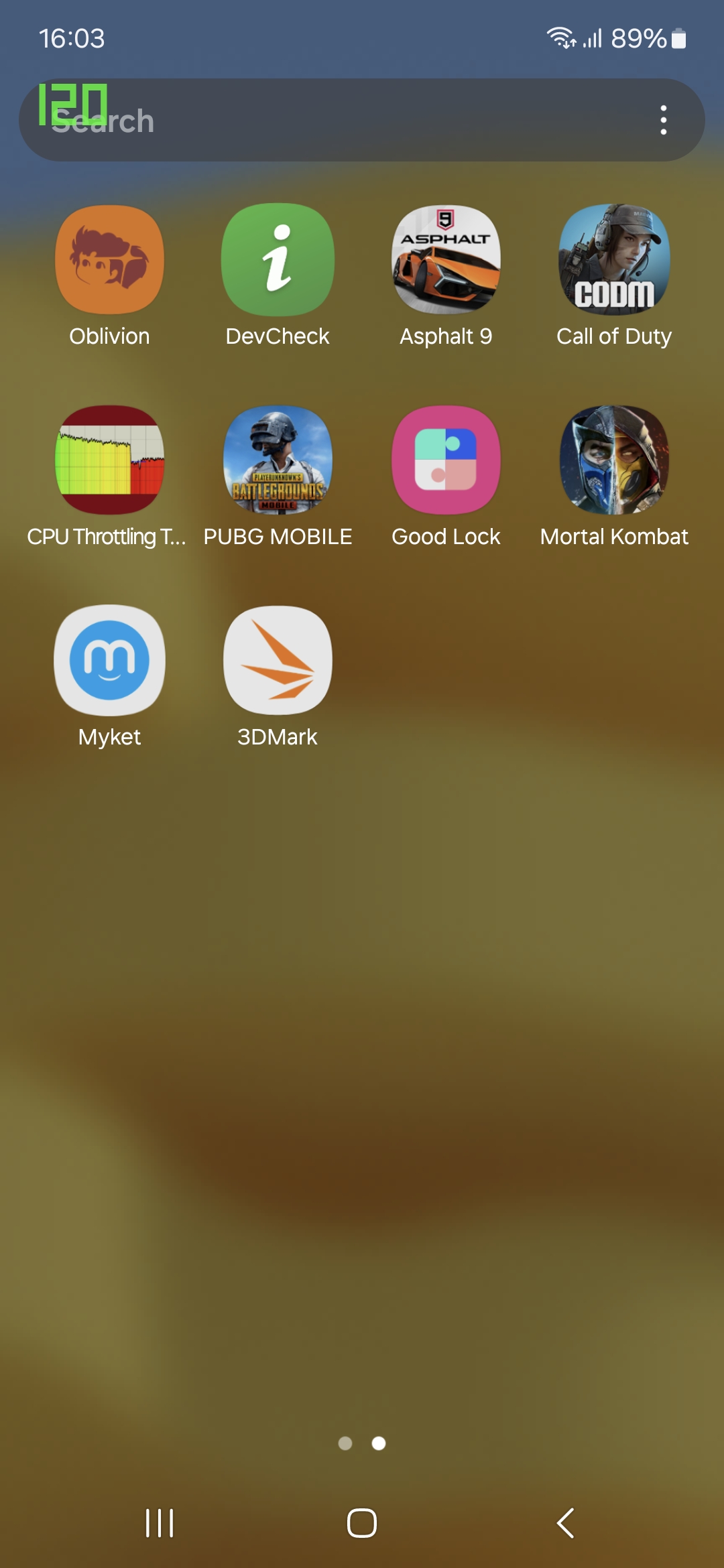Go to the home screen
The width and height of the screenshot is (724, 1568).
coord(362,1523)
